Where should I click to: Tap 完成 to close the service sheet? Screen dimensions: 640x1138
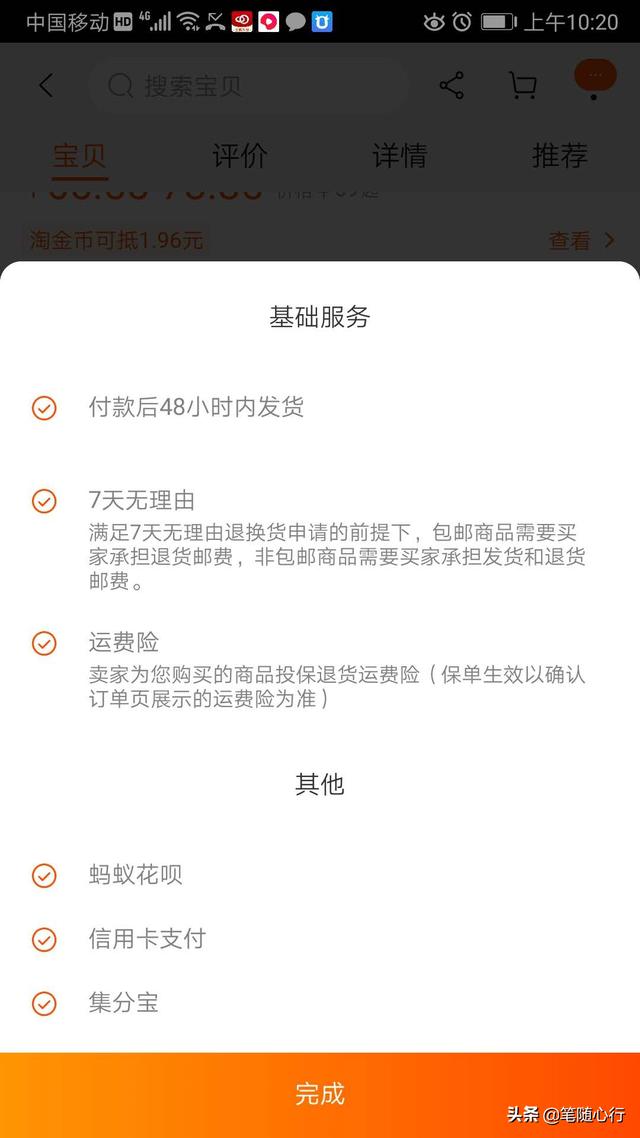(320, 1094)
